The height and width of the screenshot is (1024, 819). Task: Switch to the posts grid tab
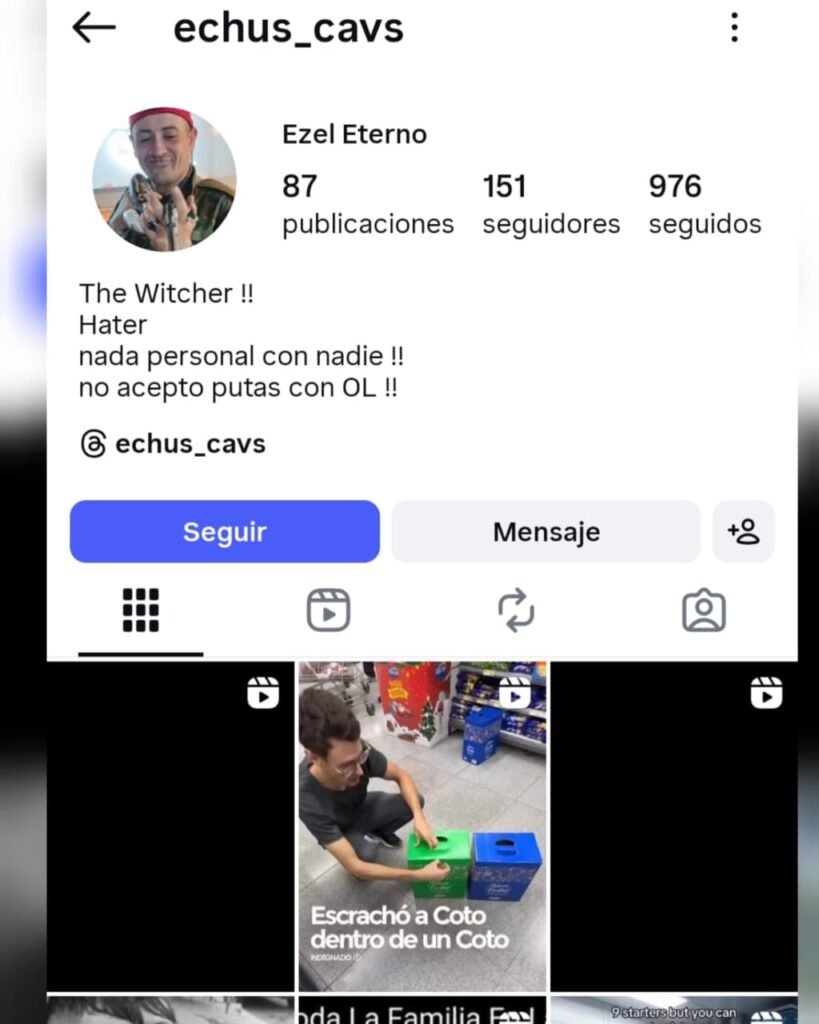pos(141,610)
